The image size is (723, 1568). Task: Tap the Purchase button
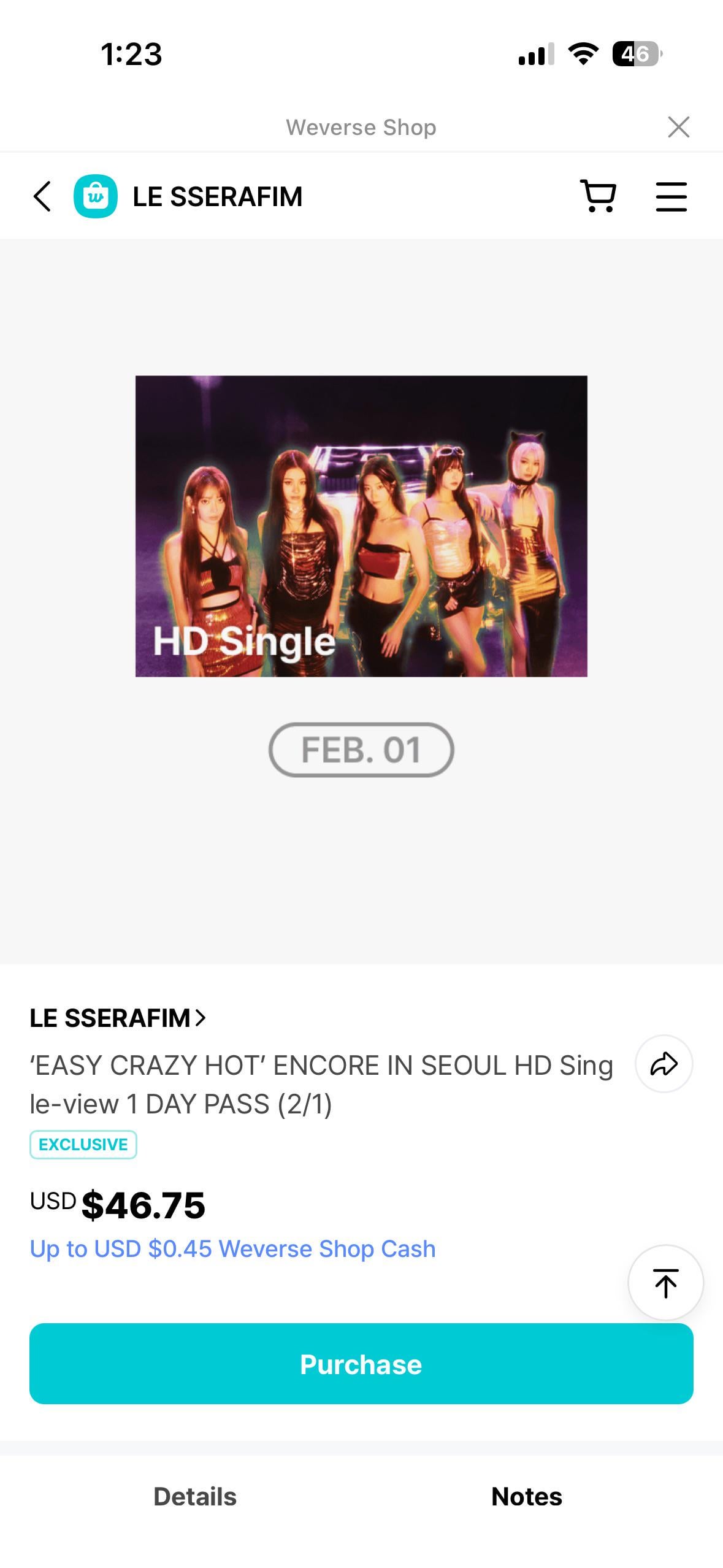pos(361,1364)
